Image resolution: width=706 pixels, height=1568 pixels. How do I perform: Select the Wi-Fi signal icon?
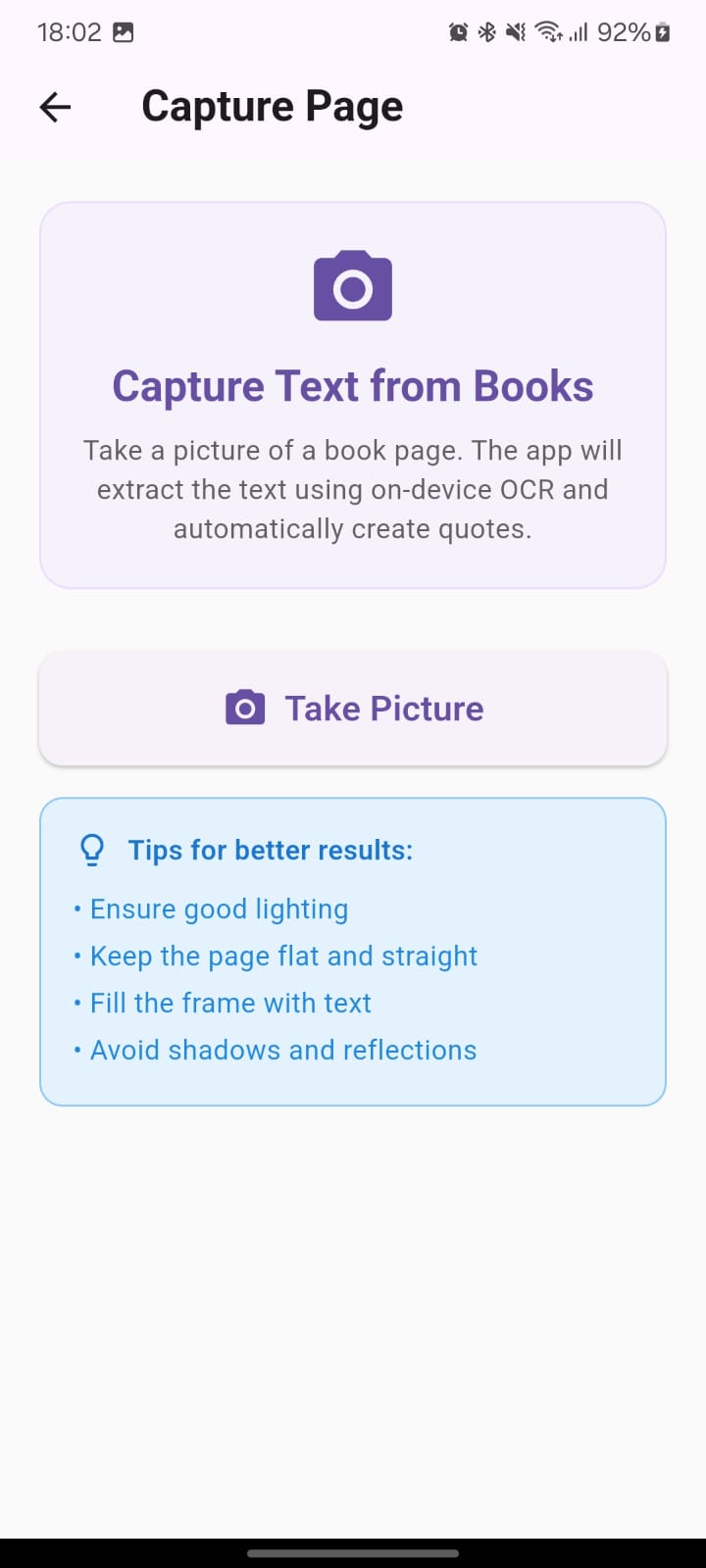(x=547, y=32)
